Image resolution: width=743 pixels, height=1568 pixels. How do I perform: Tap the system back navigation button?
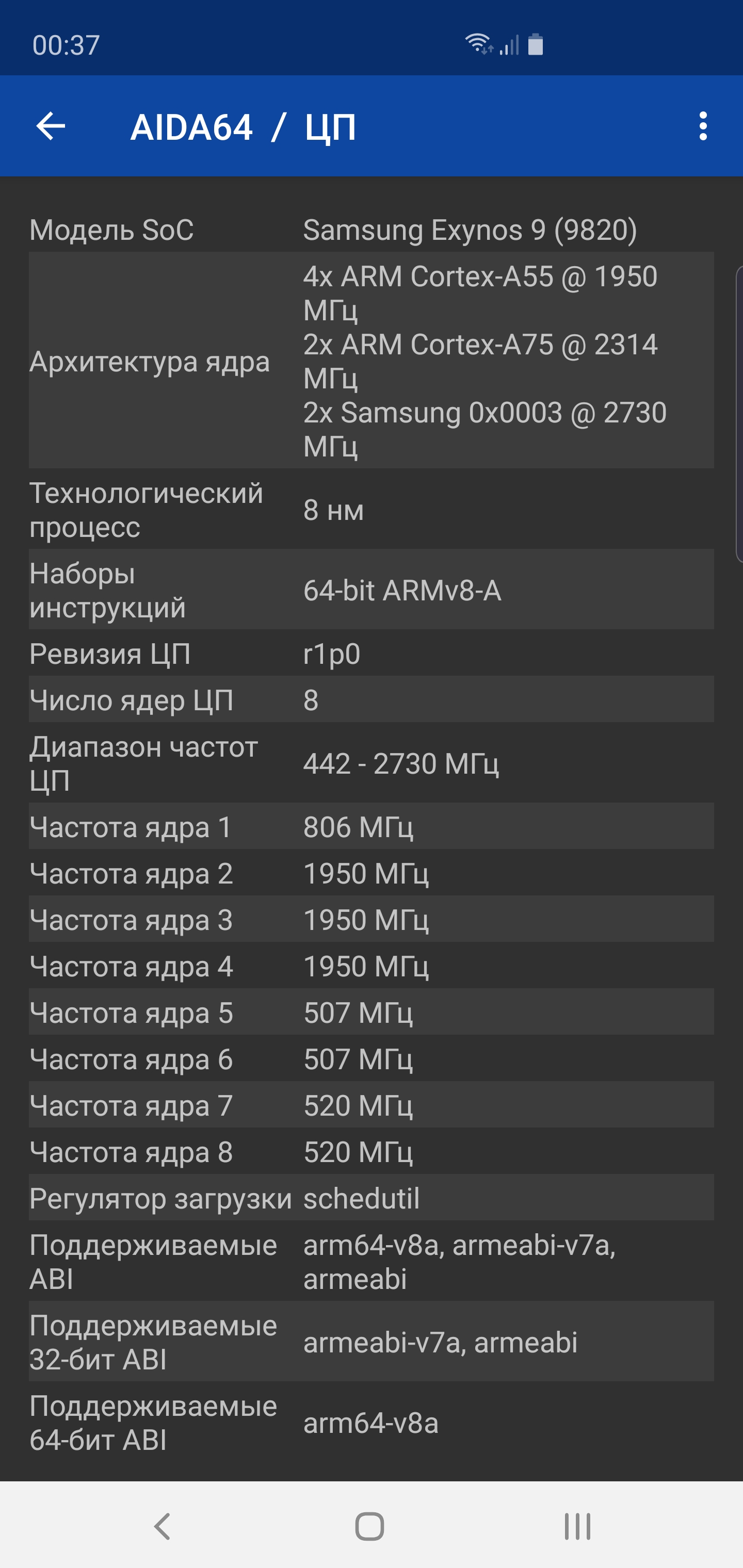[162, 1526]
